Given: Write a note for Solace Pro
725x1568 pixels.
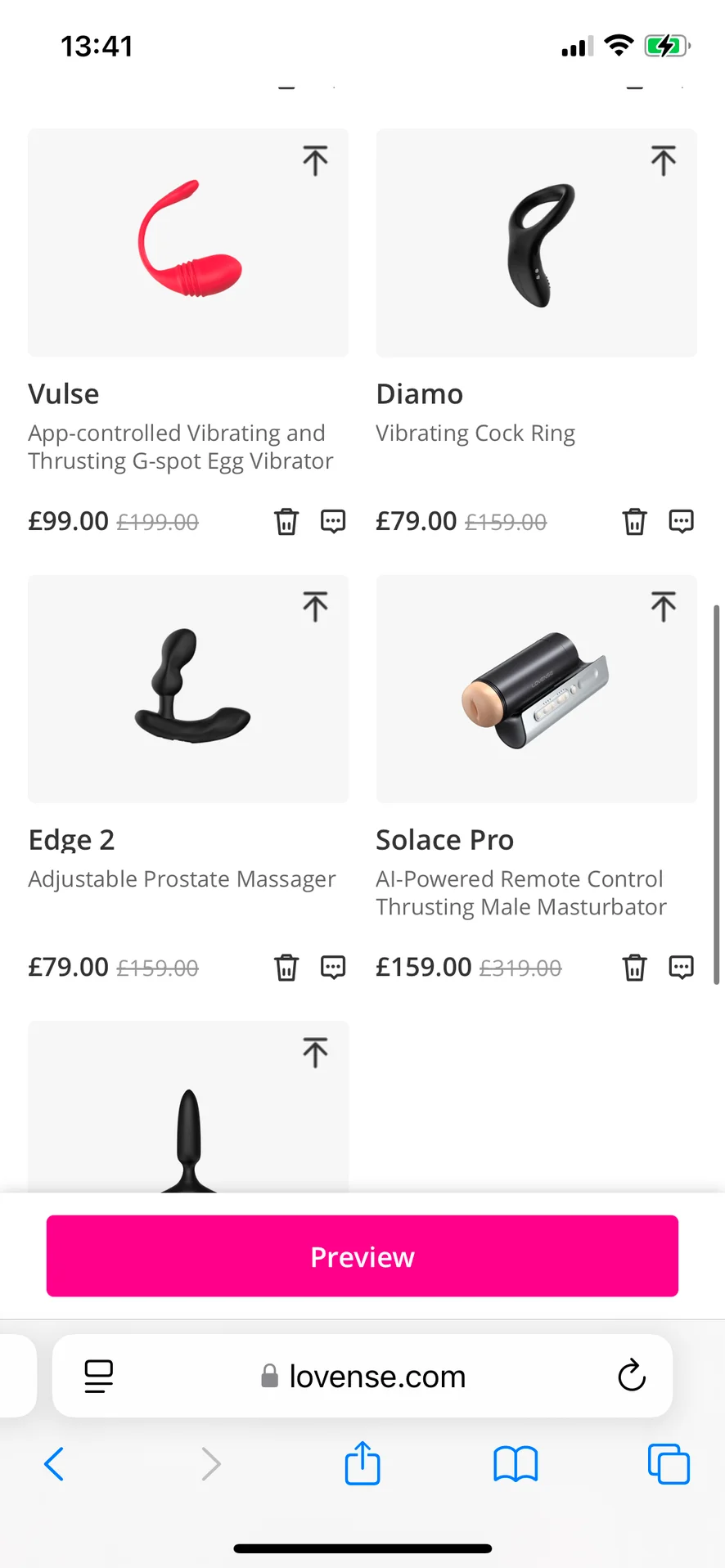Looking at the screenshot, I should click(x=682, y=968).
